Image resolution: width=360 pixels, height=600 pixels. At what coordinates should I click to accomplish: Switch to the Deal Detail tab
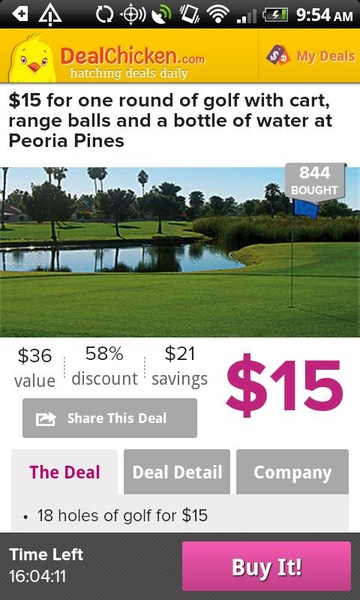pos(177,472)
